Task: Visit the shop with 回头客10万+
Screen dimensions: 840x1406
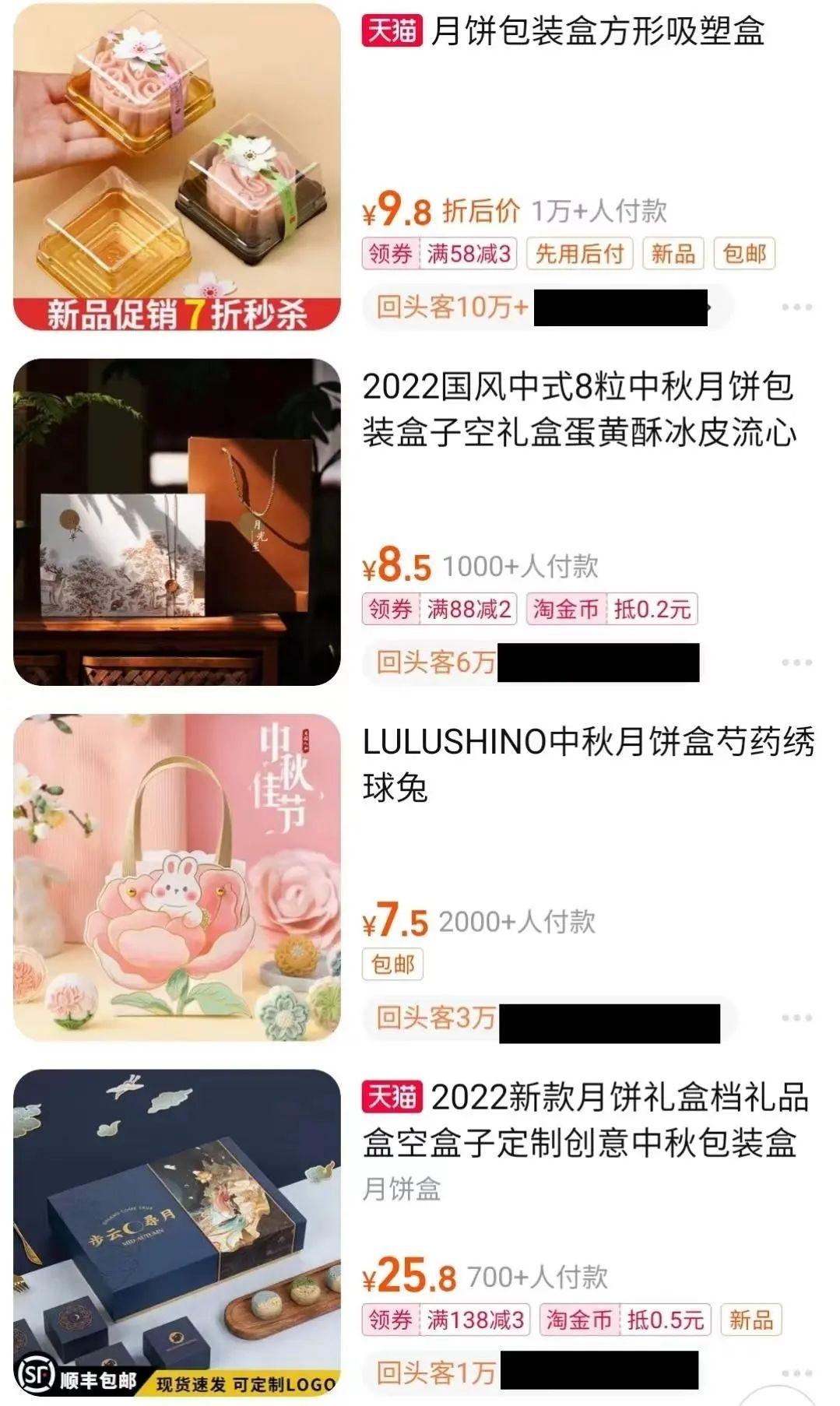Action: pyautogui.click(x=545, y=307)
